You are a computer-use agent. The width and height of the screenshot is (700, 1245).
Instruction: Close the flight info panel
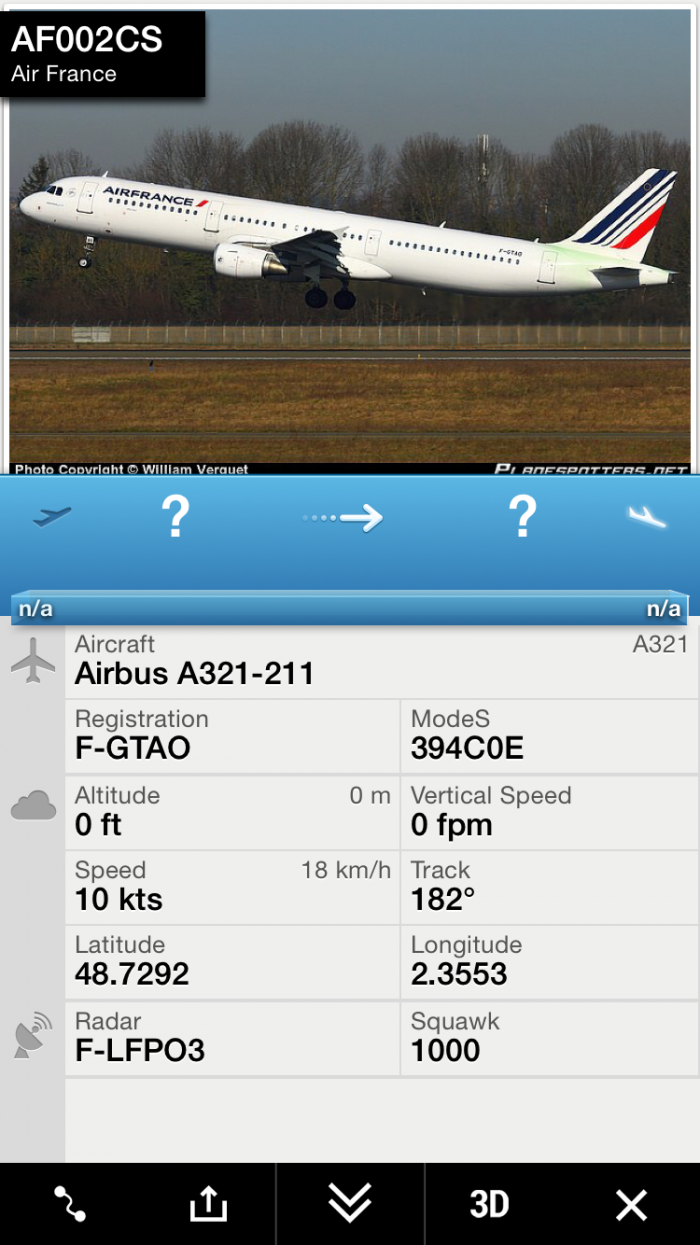pos(631,1204)
